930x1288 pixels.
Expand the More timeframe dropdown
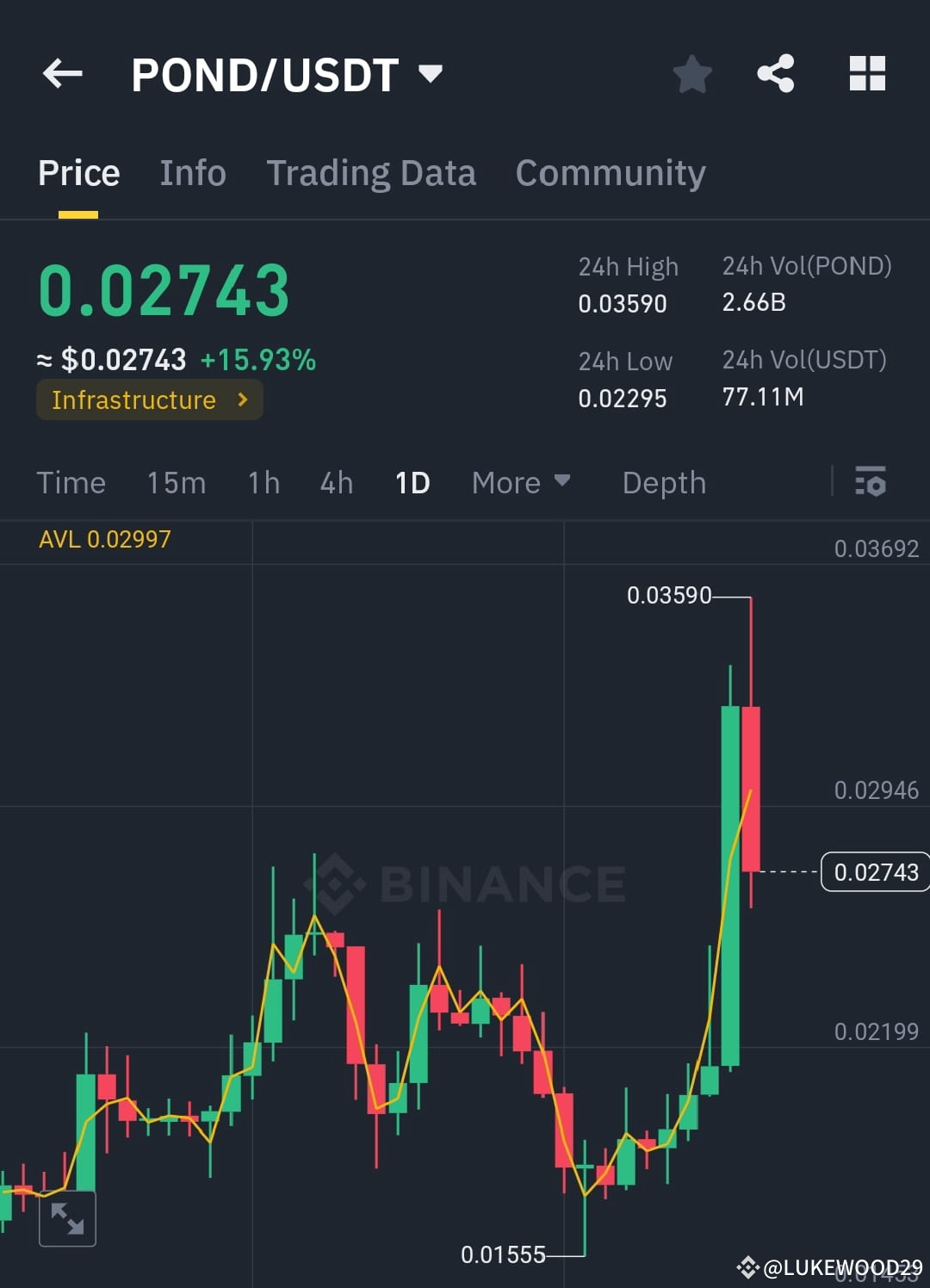tap(520, 483)
